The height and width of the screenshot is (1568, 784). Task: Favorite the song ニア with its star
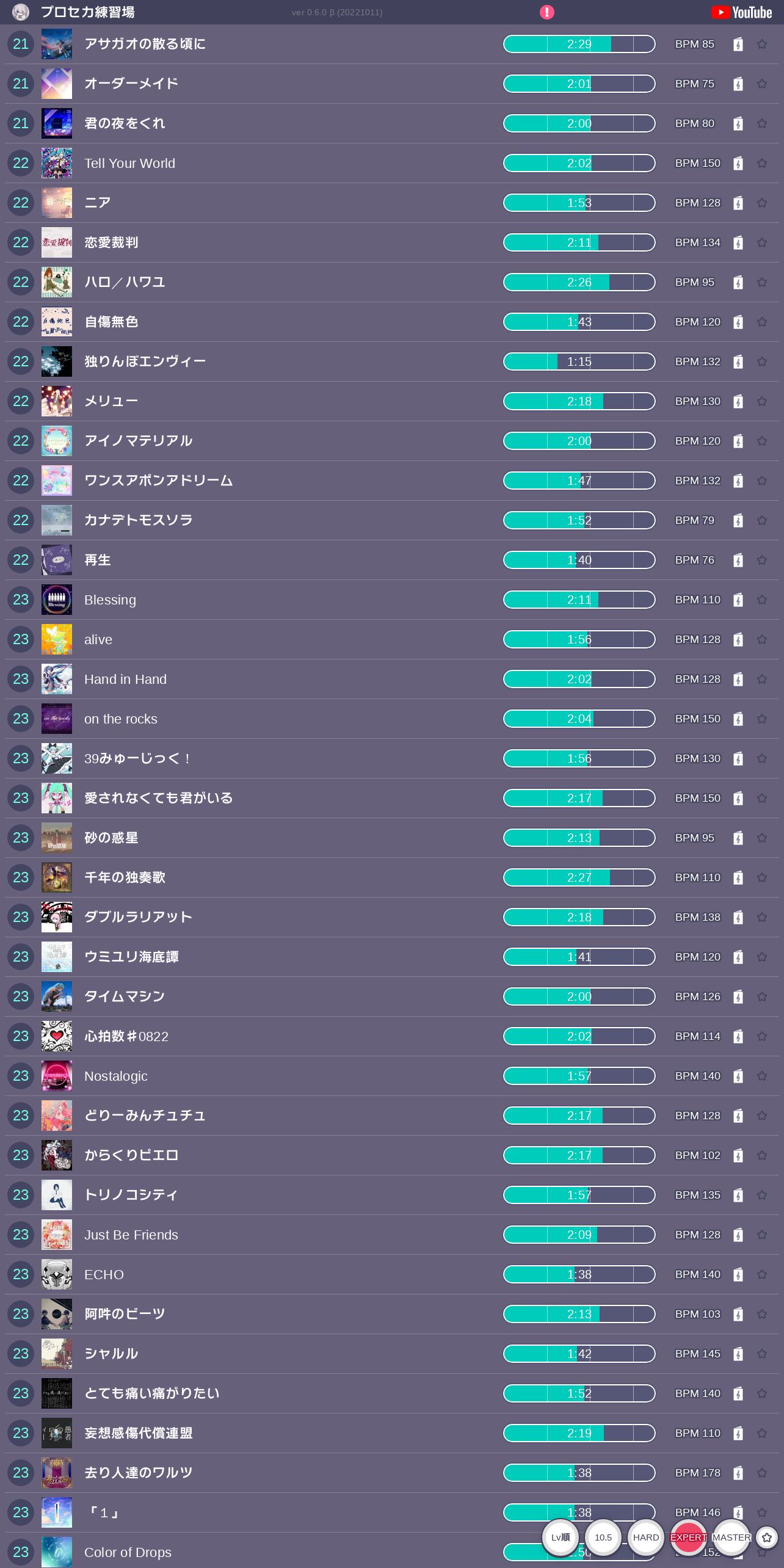point(762,203)
